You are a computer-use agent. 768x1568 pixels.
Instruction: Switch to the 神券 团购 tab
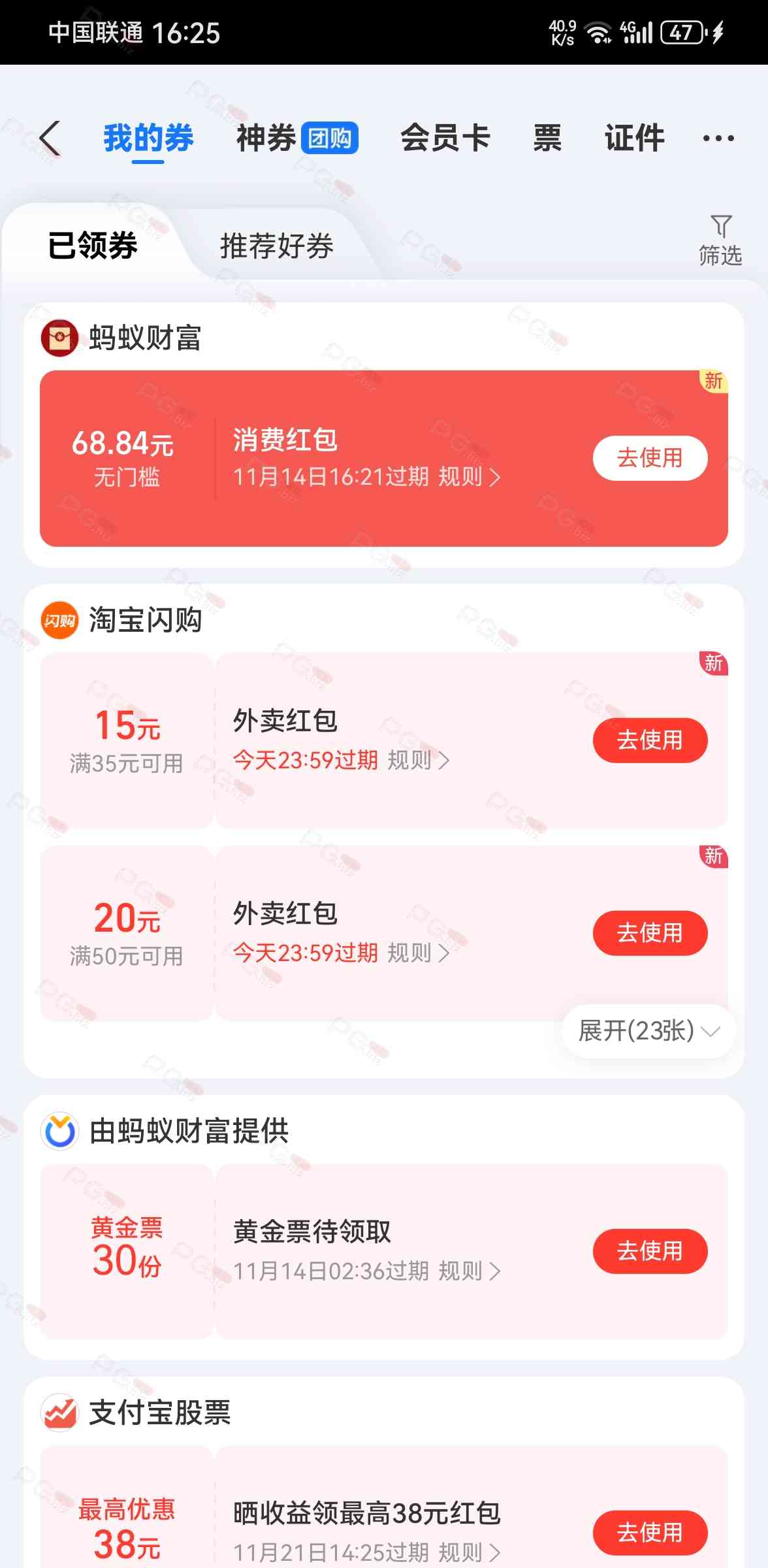point(296,139)
